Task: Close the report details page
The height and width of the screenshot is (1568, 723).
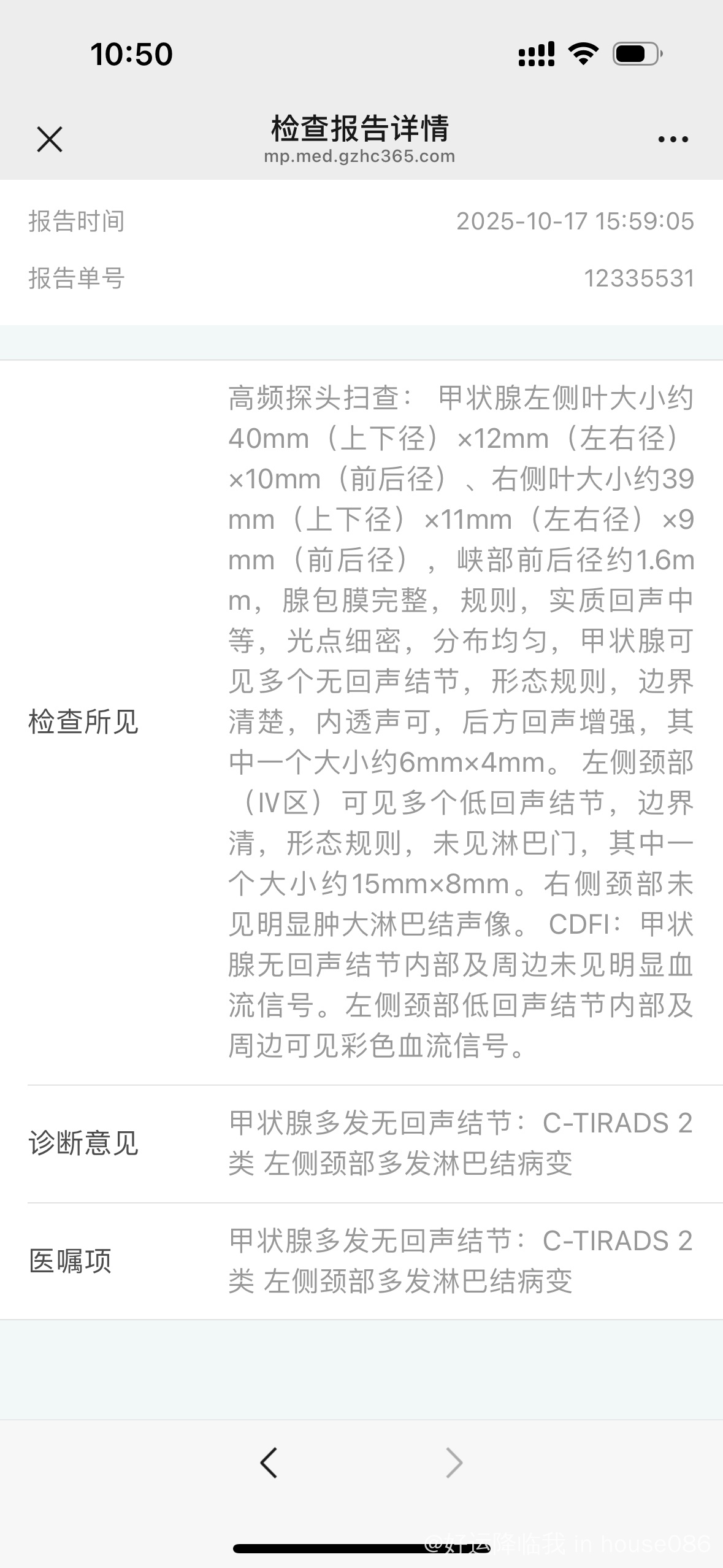Action: click(50, 139)
